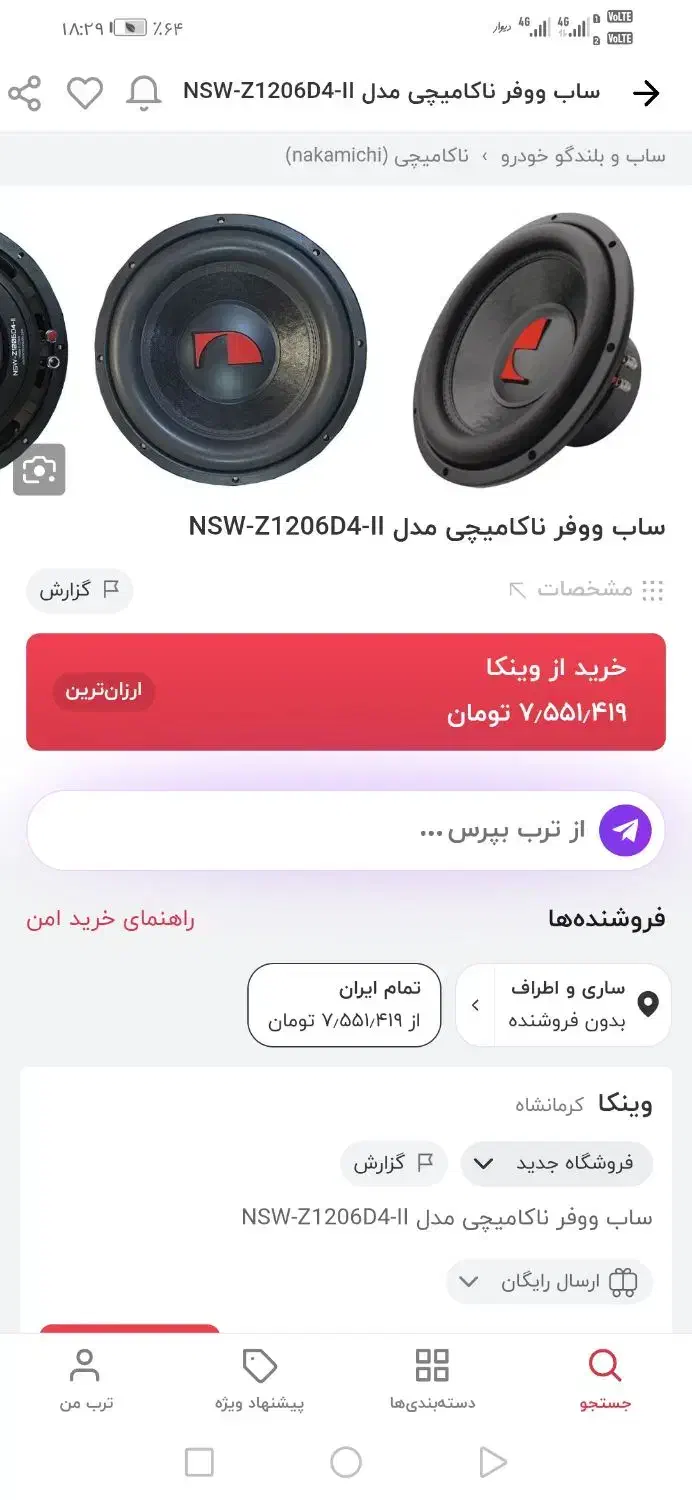Expand the فروشگاه جدید dropdown
692x1500 pixels.
tap(556, 1163)
